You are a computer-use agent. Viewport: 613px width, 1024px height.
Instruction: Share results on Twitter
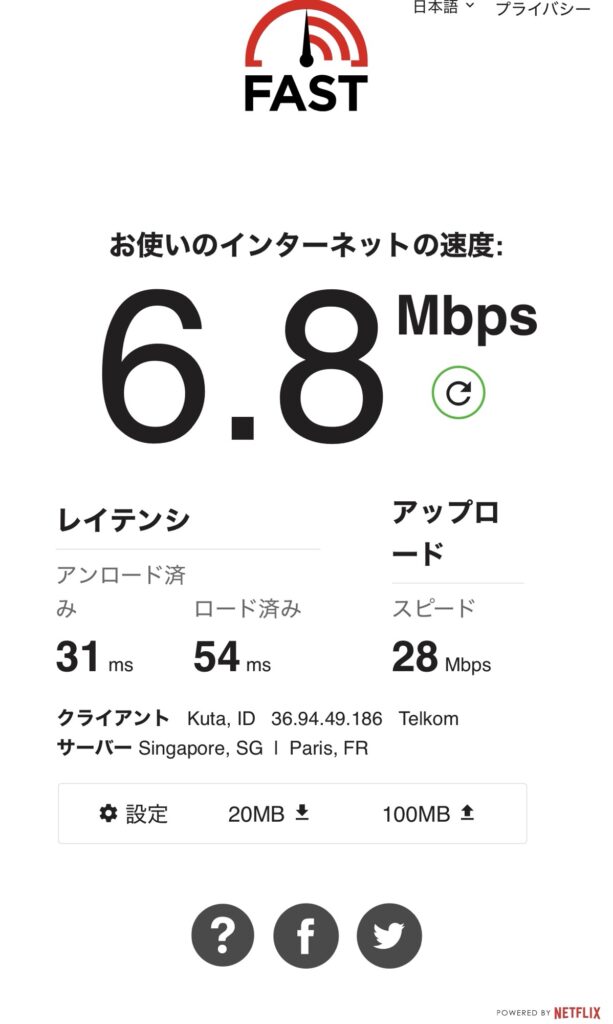pos(389,936)
